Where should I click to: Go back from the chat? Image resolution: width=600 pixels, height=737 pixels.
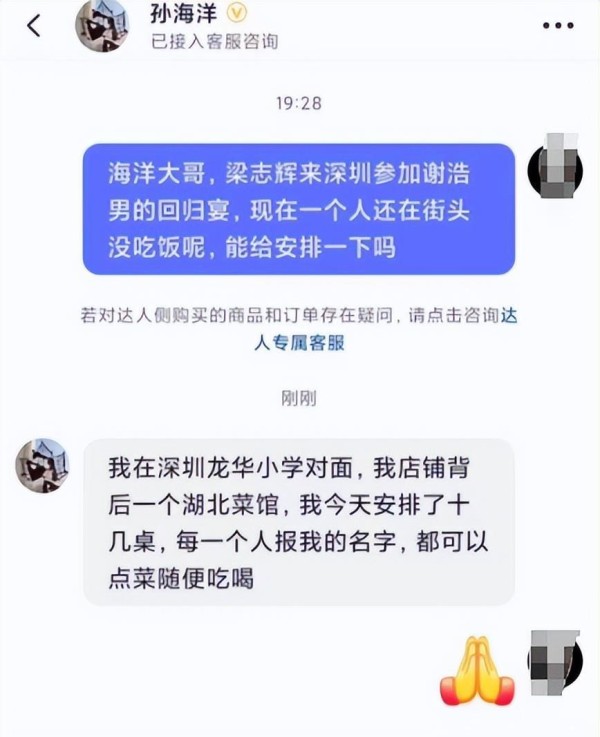[34, 26]
